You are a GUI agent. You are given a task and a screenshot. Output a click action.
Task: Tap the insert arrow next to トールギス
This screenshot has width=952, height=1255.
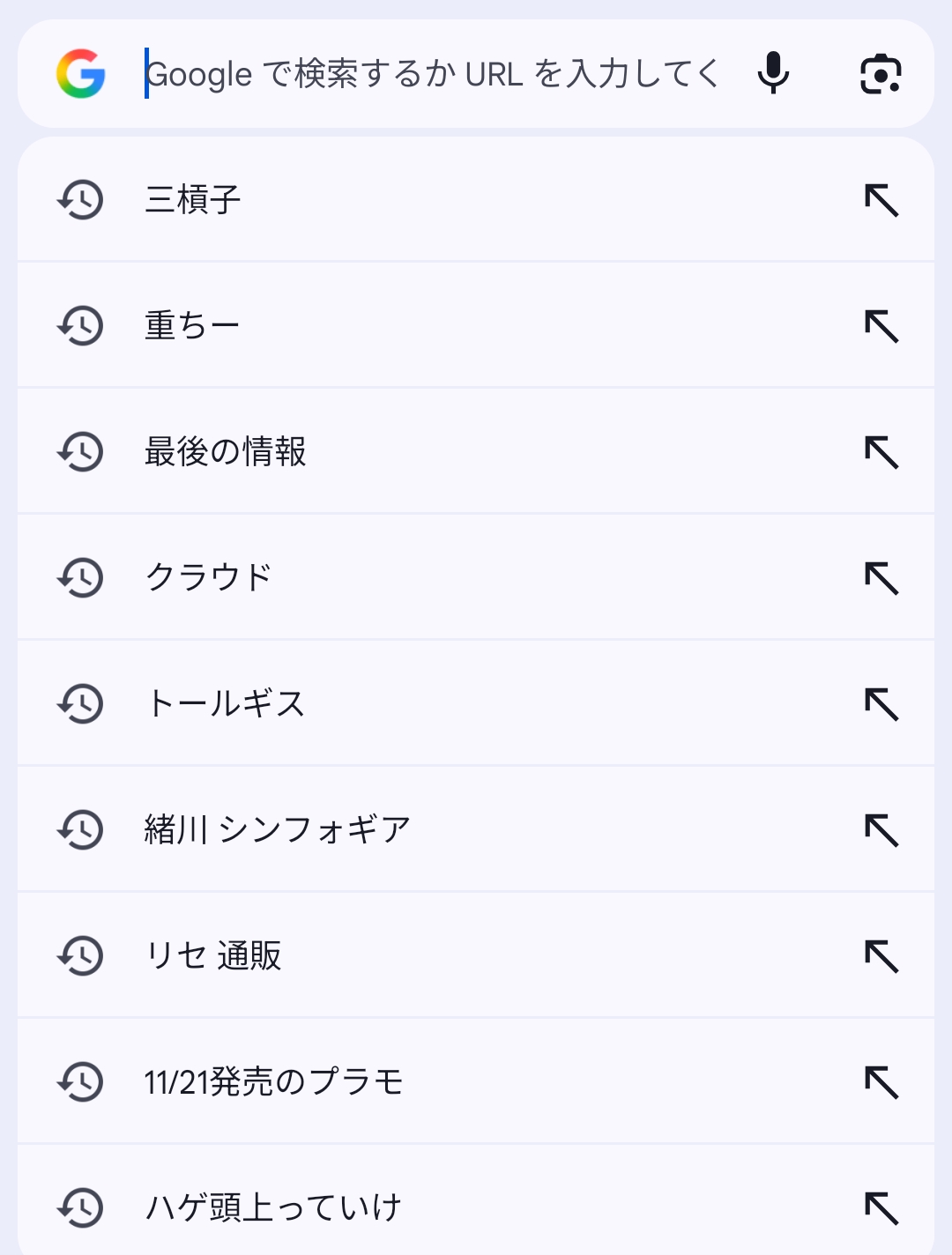click(x=881, y=705)
